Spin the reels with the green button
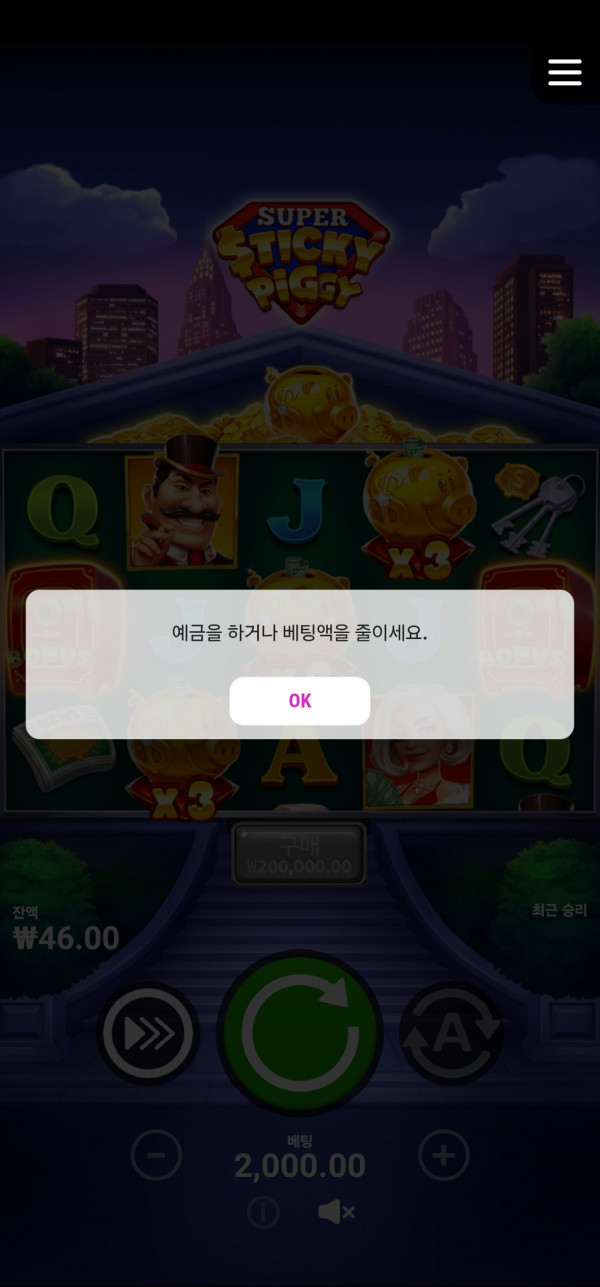The image size is (600, 1287). point(300,1033)
